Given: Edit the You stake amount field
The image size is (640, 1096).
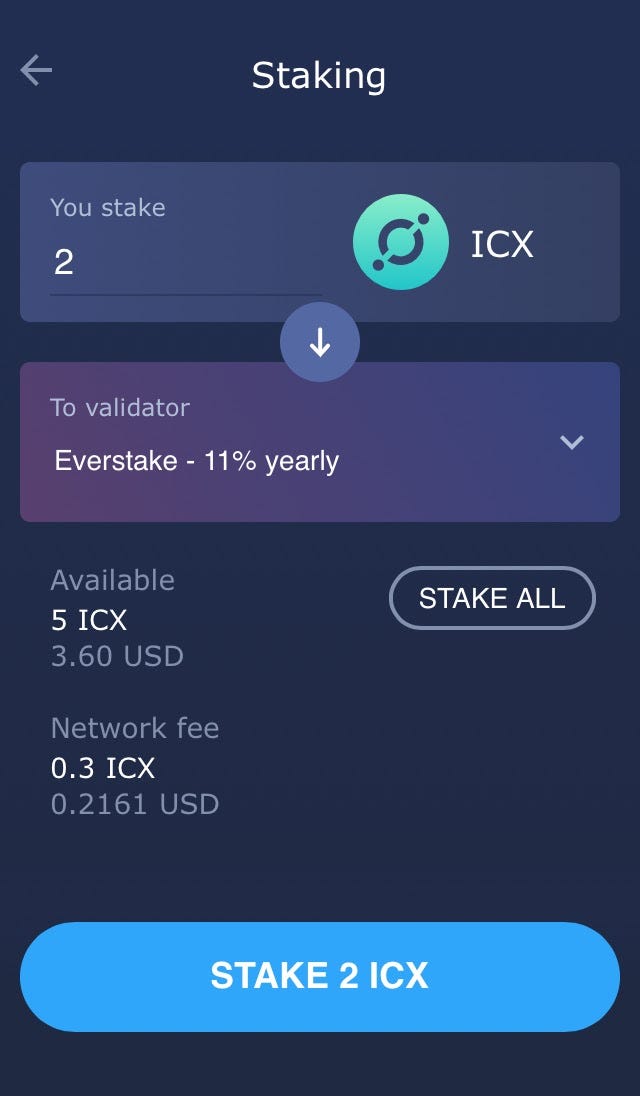Looking at the screenshot, I should pyautogui.click(x=185, y=263).
